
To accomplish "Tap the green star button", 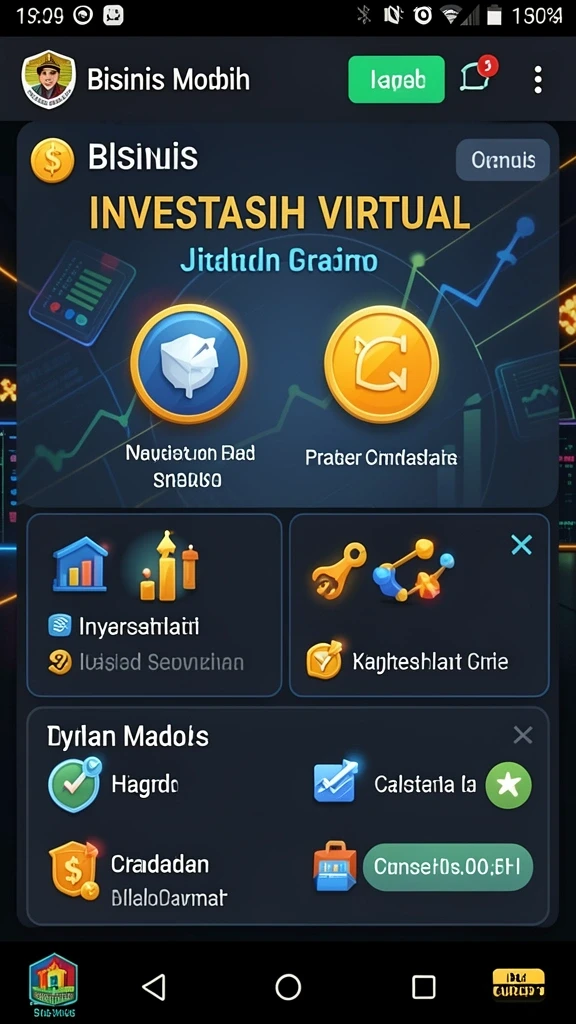I will tap(509, 786).
